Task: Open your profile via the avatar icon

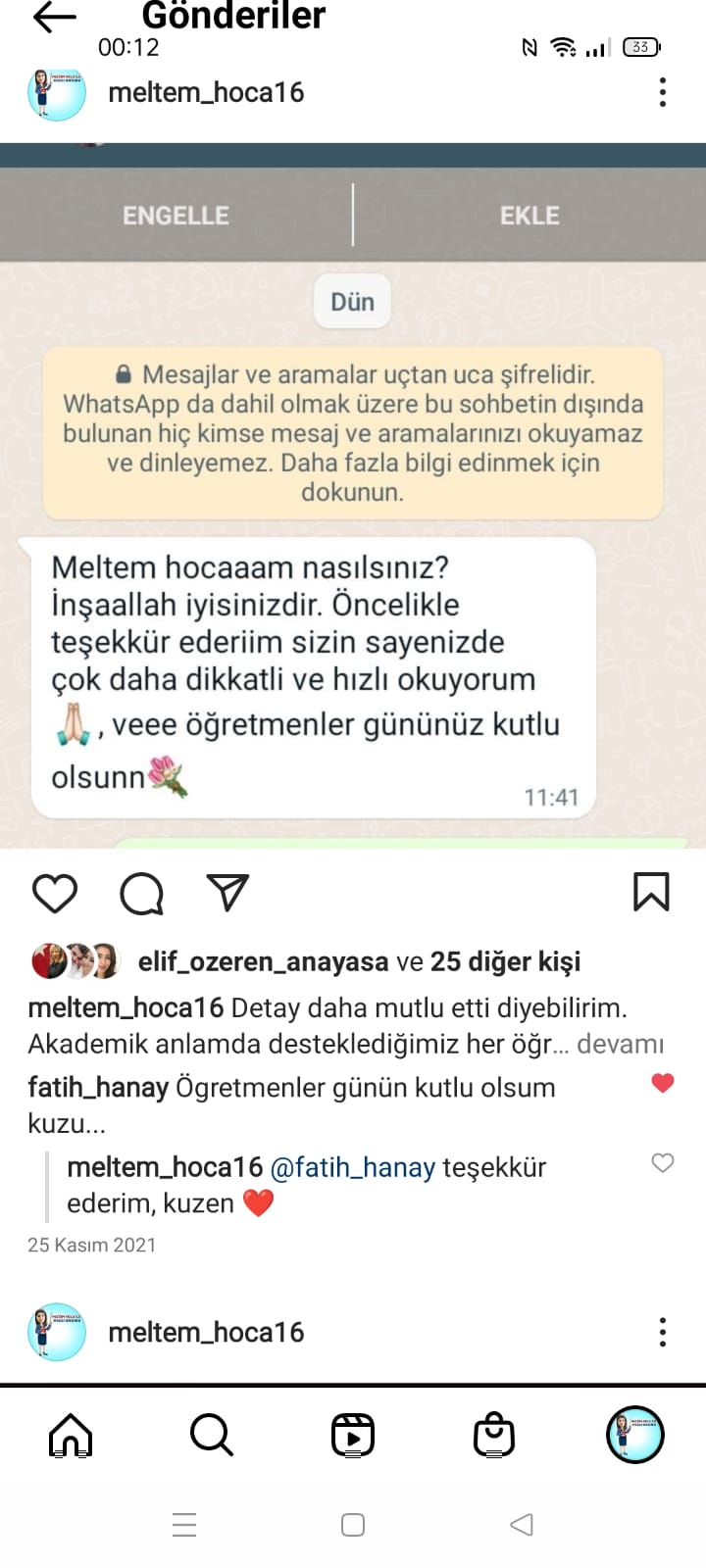Action: click(x=635, y=1436)
